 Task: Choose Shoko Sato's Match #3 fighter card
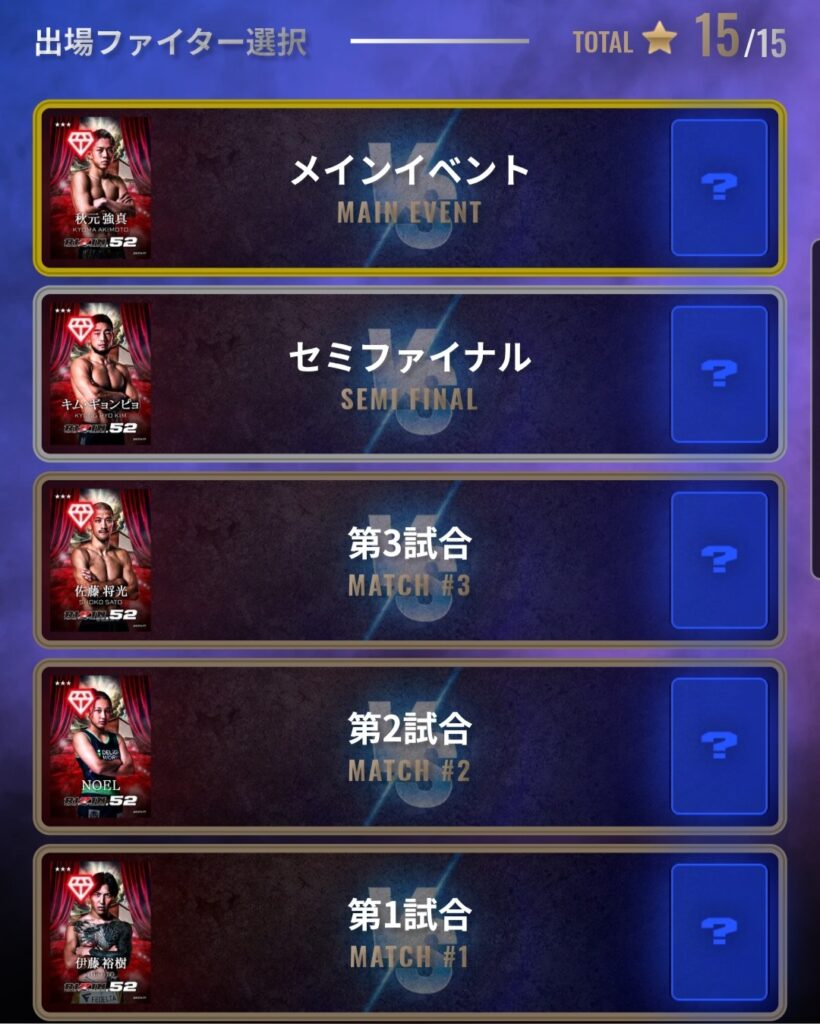100,560
